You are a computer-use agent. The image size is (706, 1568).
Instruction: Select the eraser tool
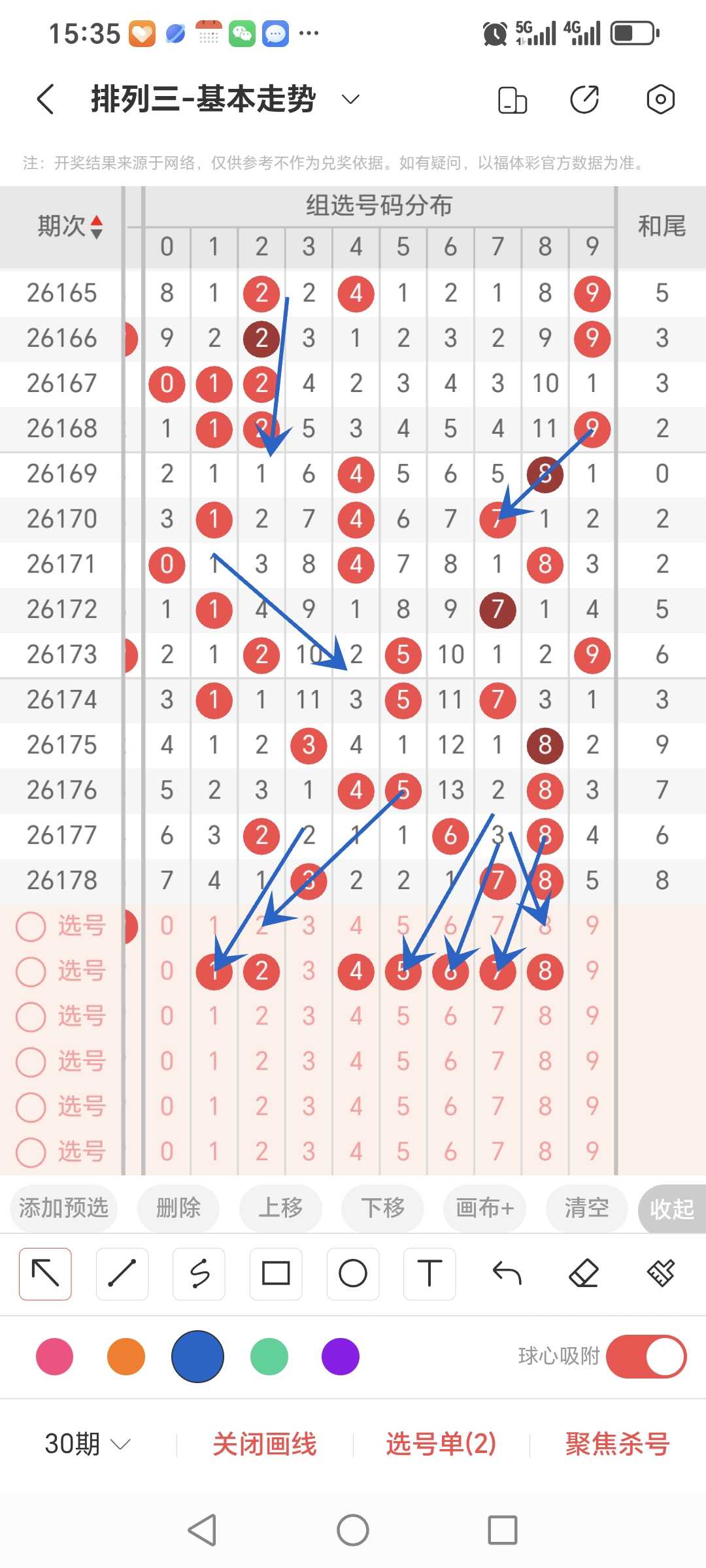tap(584, 1273)
